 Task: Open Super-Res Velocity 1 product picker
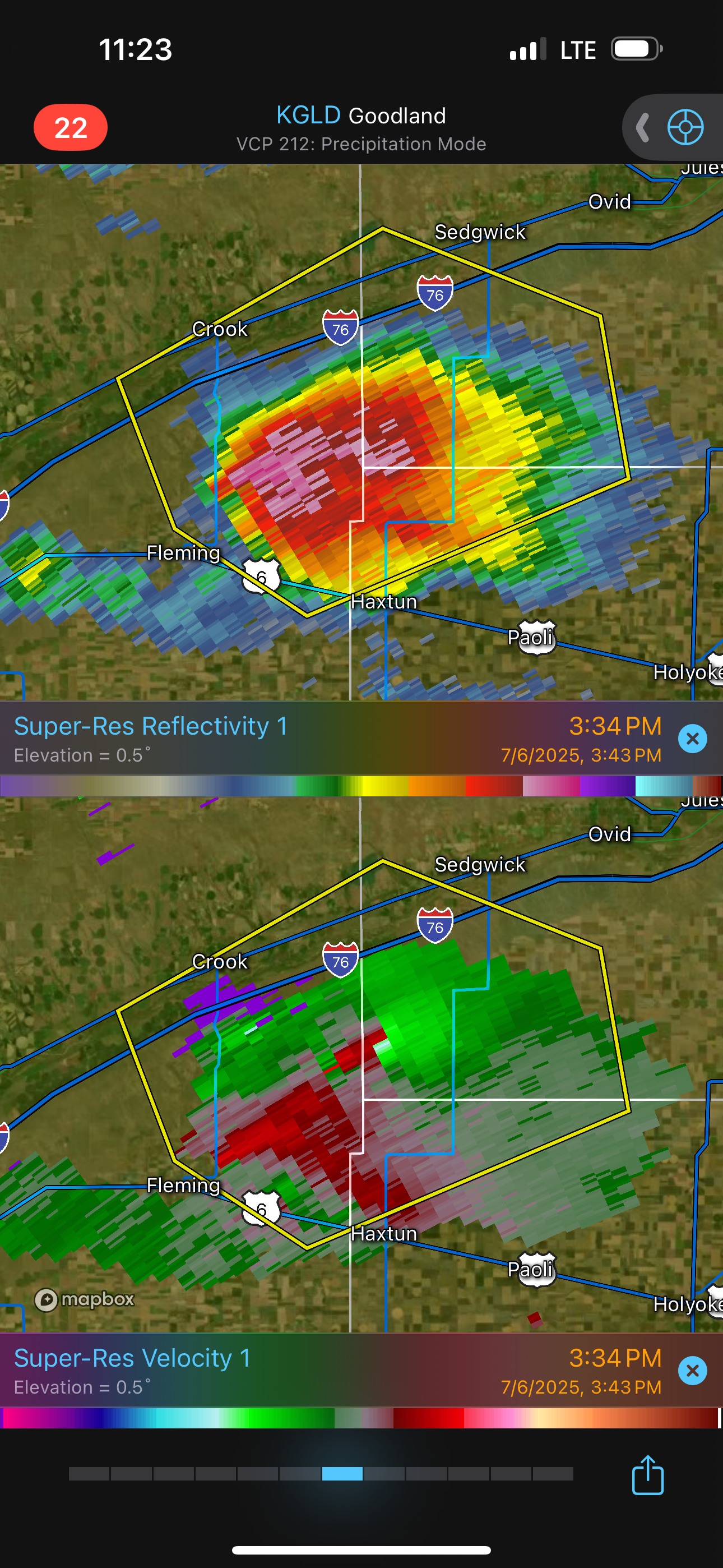pyautogui.click(x=132, y=1358)
